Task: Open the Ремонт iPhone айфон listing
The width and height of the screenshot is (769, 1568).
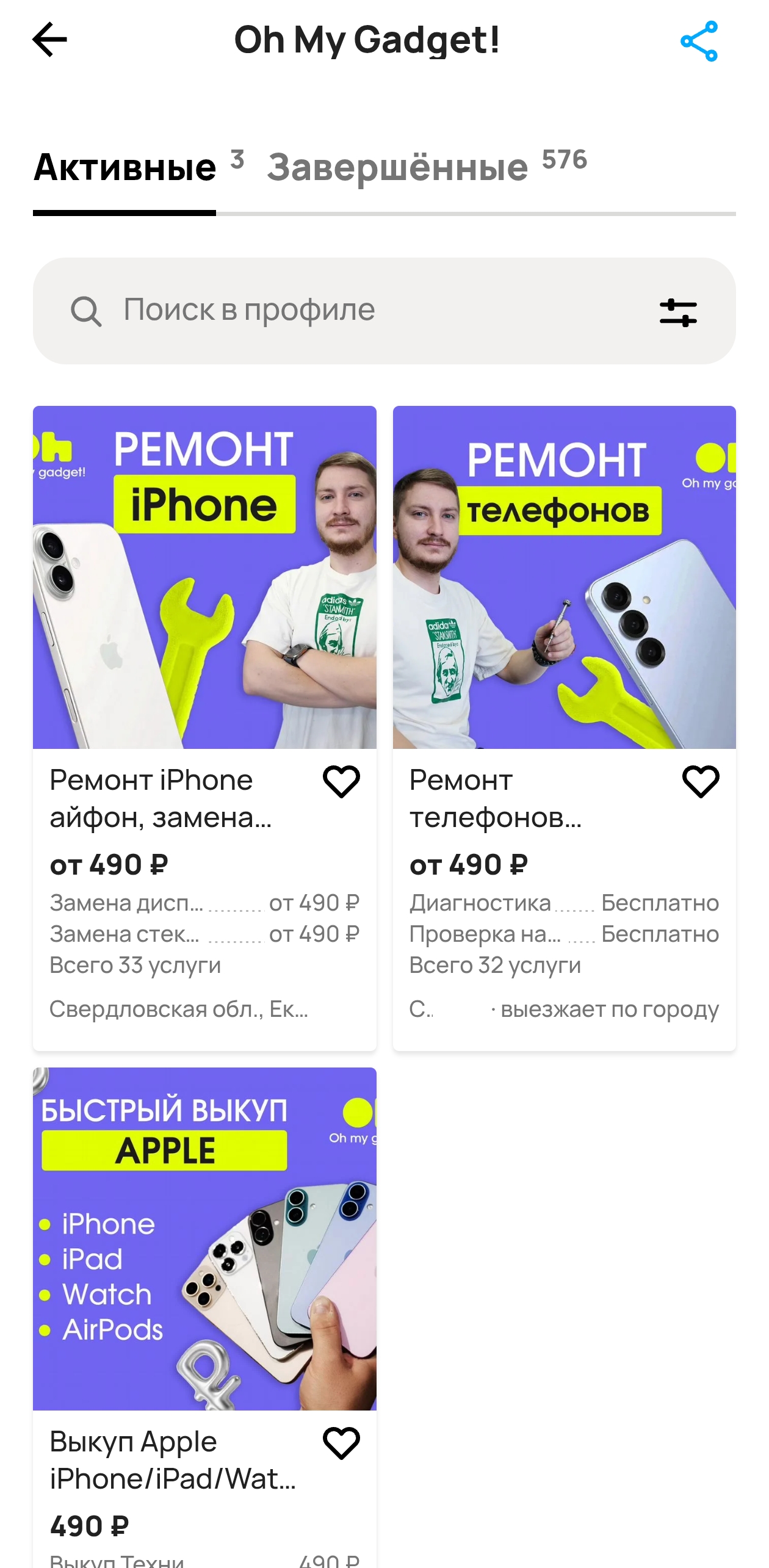Action: pyautogui.click(x=204, y=728)
